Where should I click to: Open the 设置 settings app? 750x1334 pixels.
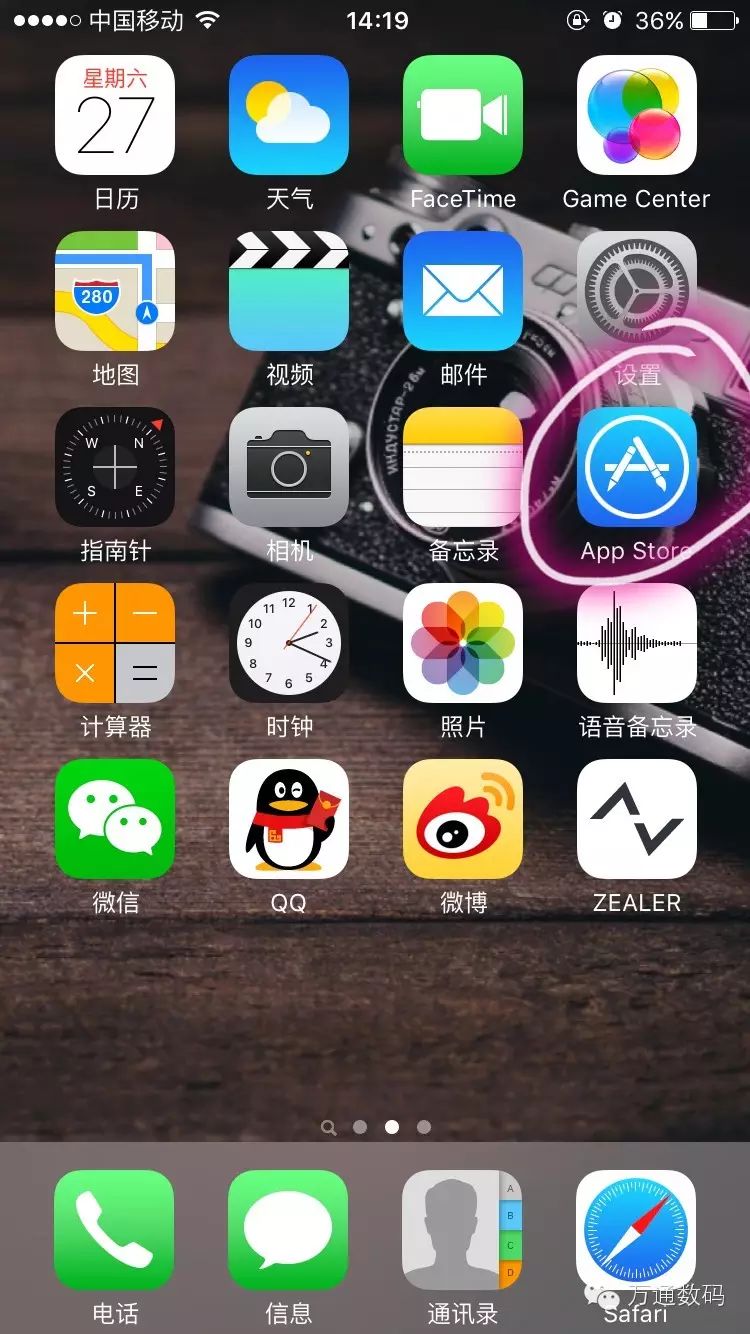pos(637,291)
